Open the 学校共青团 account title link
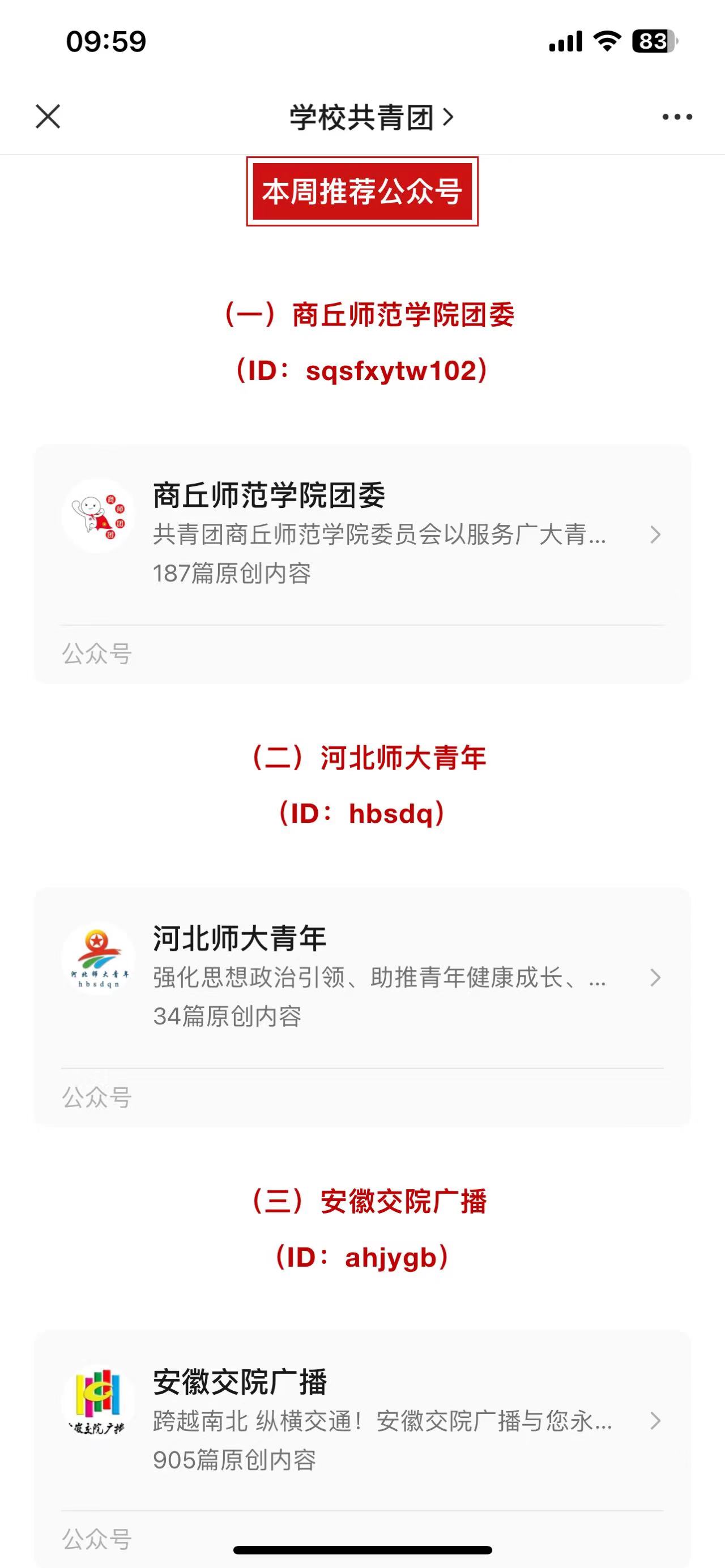The width and height of the screenshot is (725, 1568). coord(372,117)
